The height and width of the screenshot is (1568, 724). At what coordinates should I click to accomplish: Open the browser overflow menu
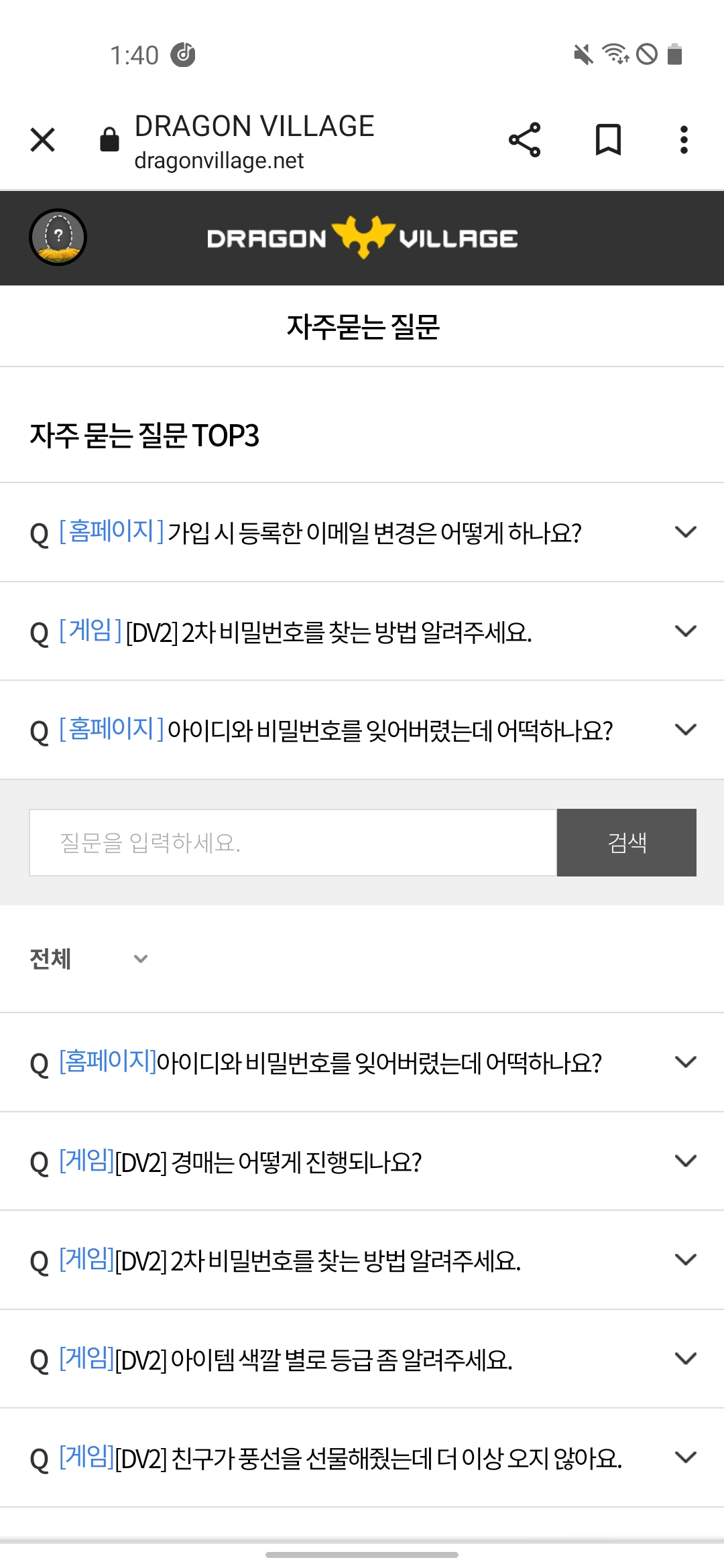click(684, 140)
